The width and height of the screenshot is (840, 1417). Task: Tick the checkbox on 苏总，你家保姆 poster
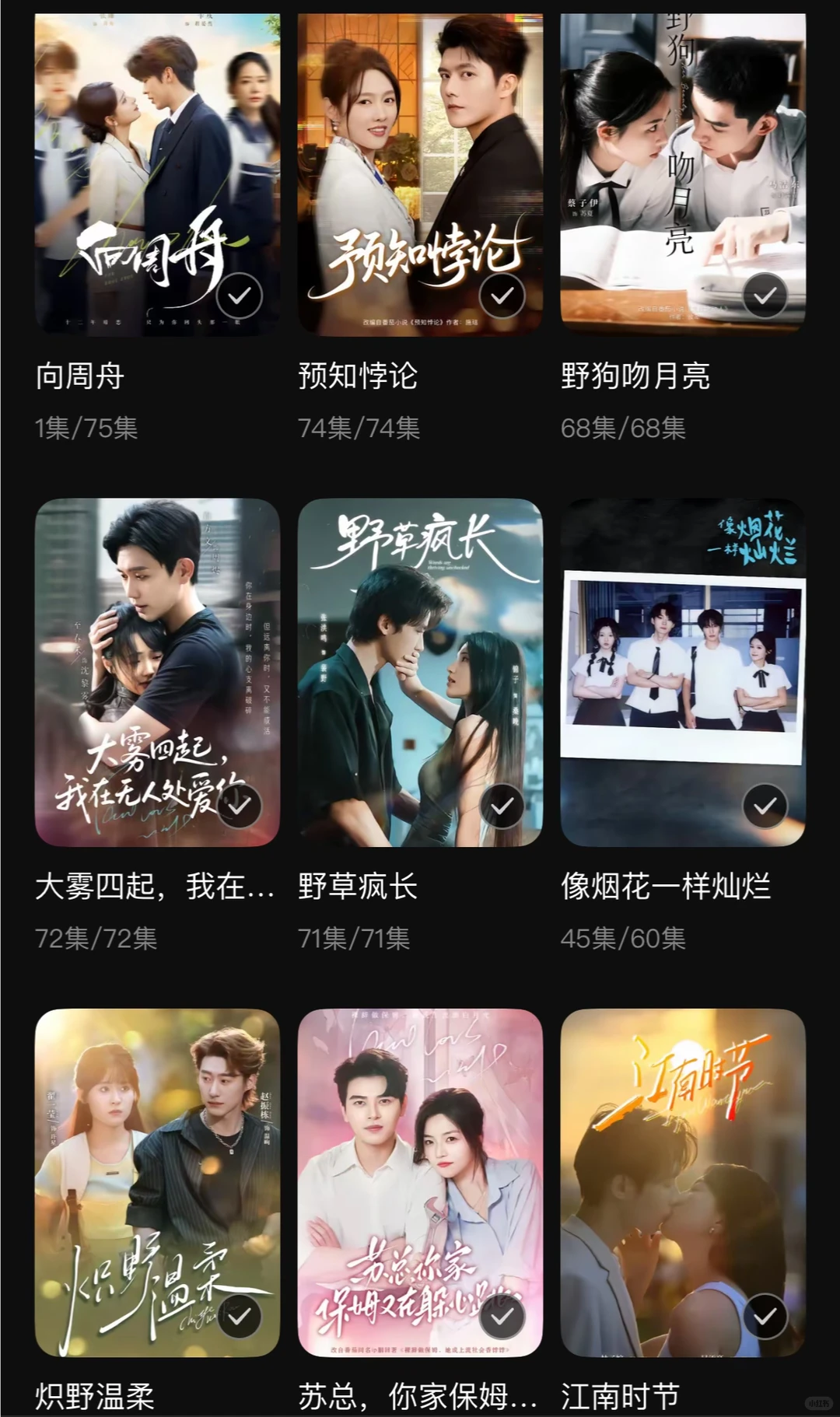tap(502, 1316)
